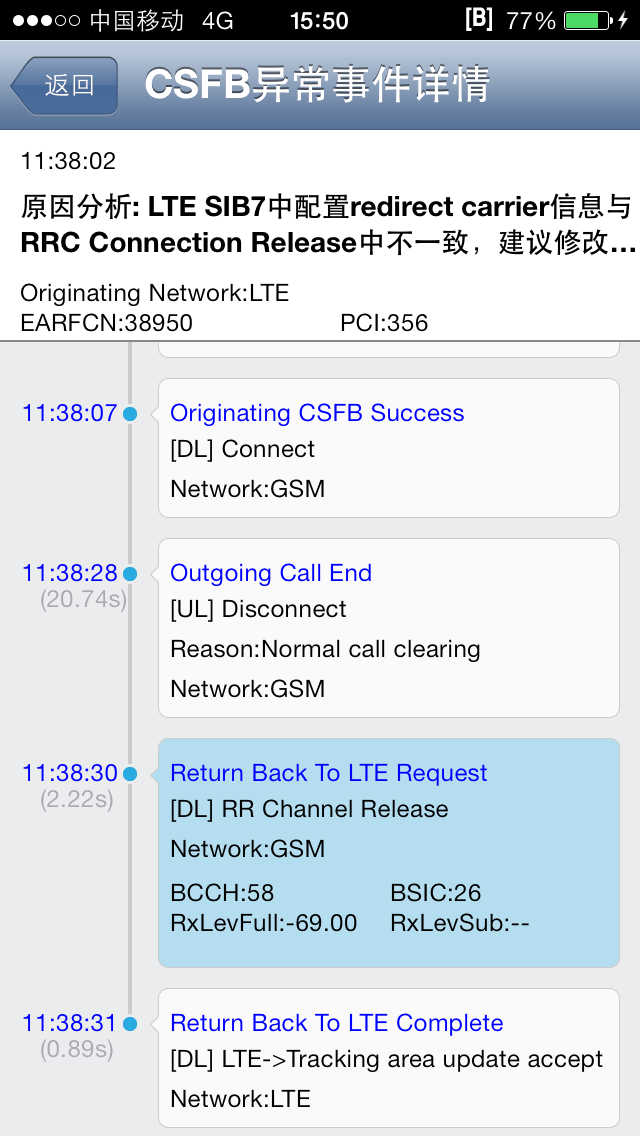Select the Outgoing Call End event card

click(x=388, y=628)
